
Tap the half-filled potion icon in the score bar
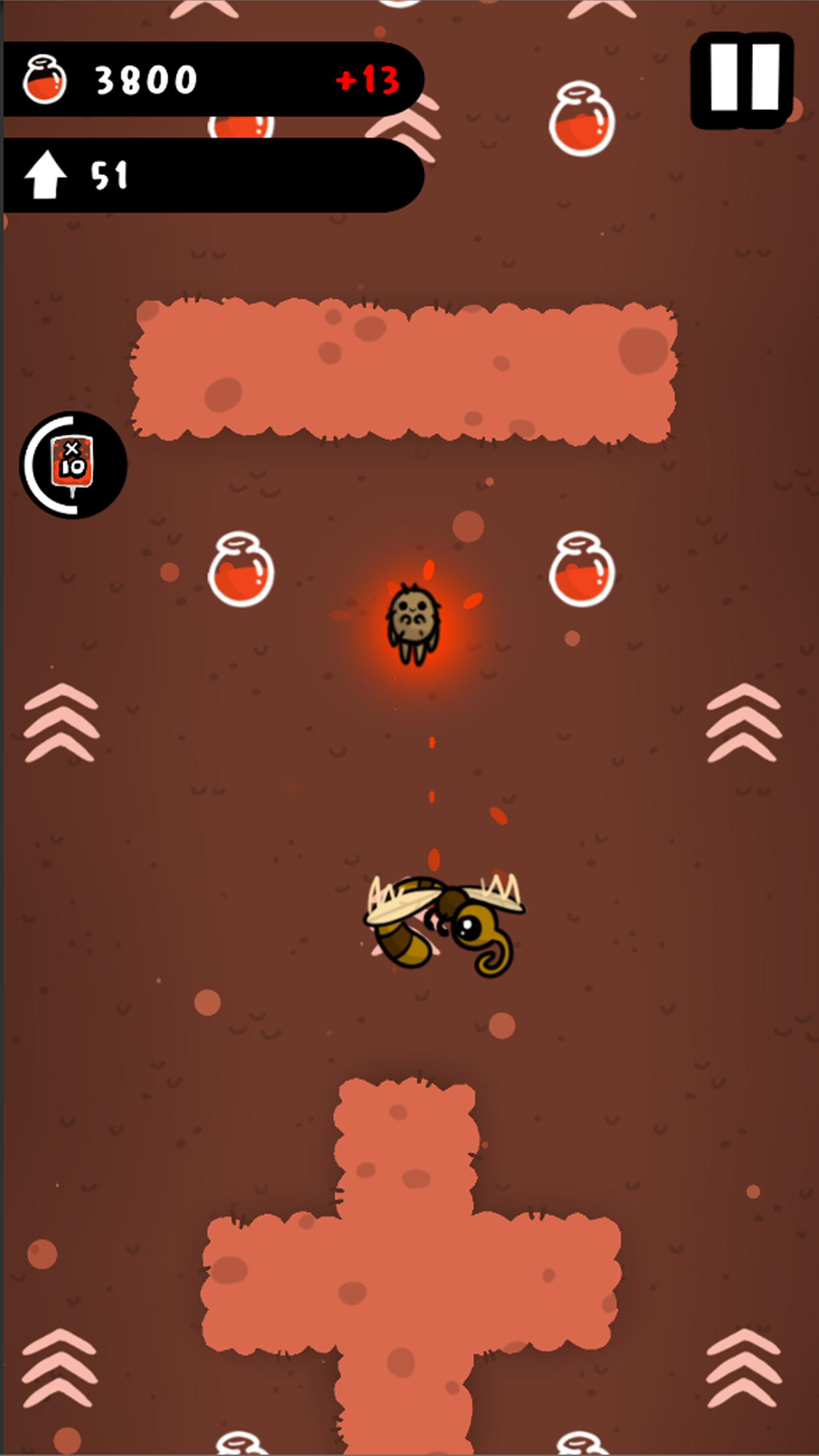tap(45, 78)
